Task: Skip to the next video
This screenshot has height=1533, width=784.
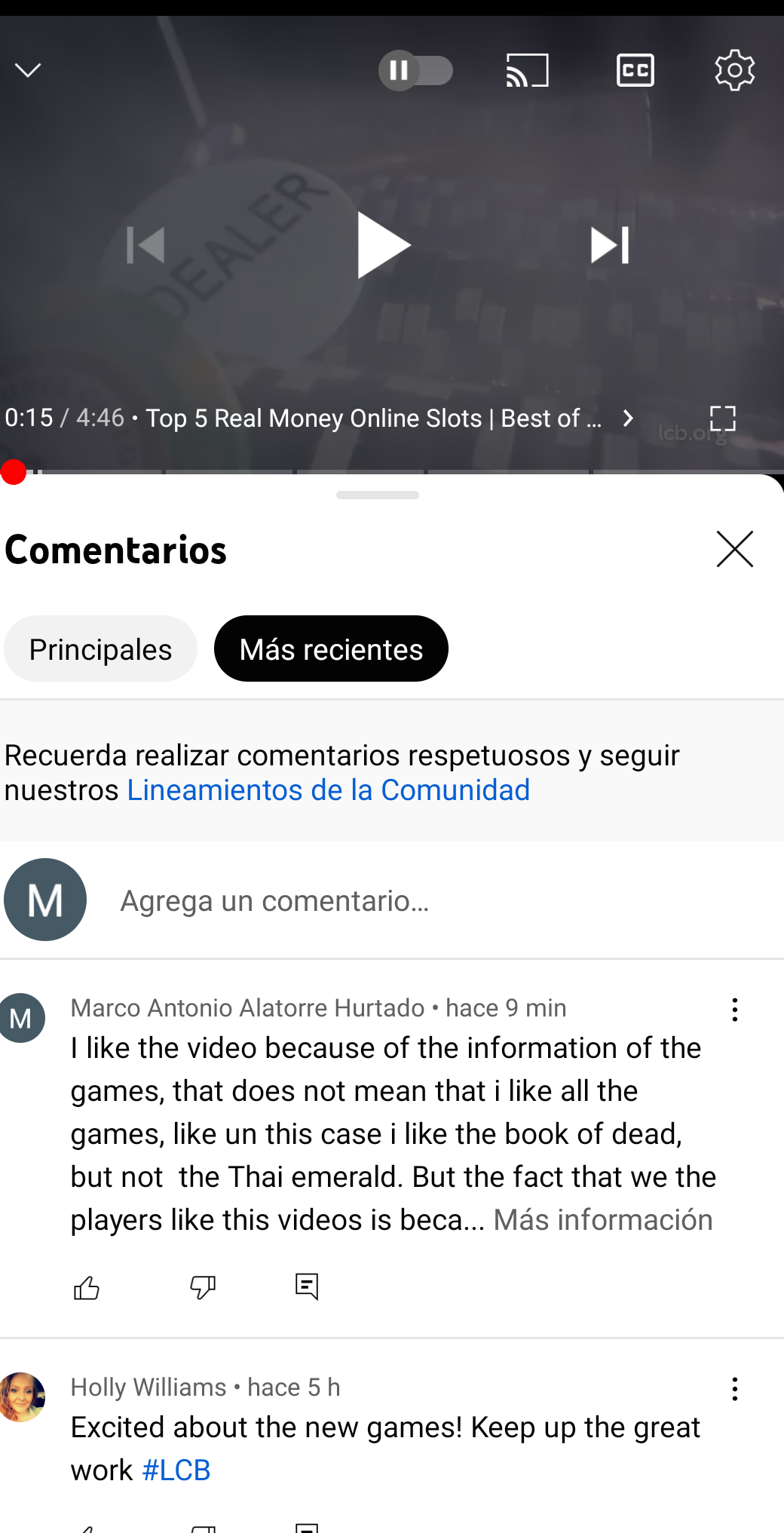Action: [609, 245]
